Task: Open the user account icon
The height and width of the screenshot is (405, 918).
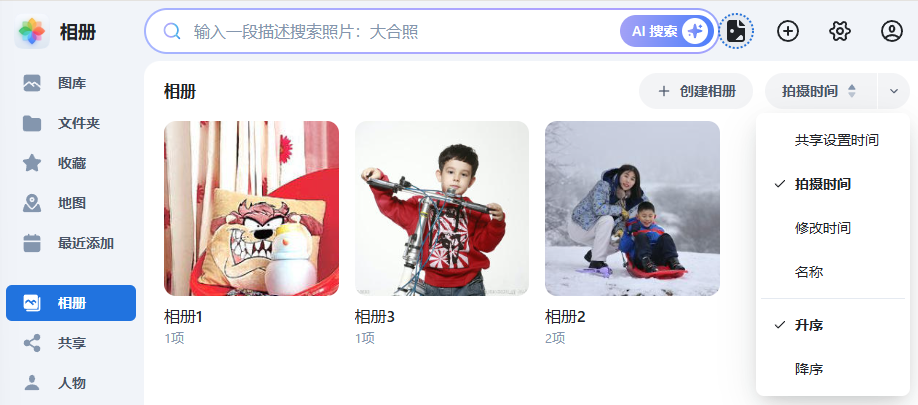Action: (x=892, y=31)
